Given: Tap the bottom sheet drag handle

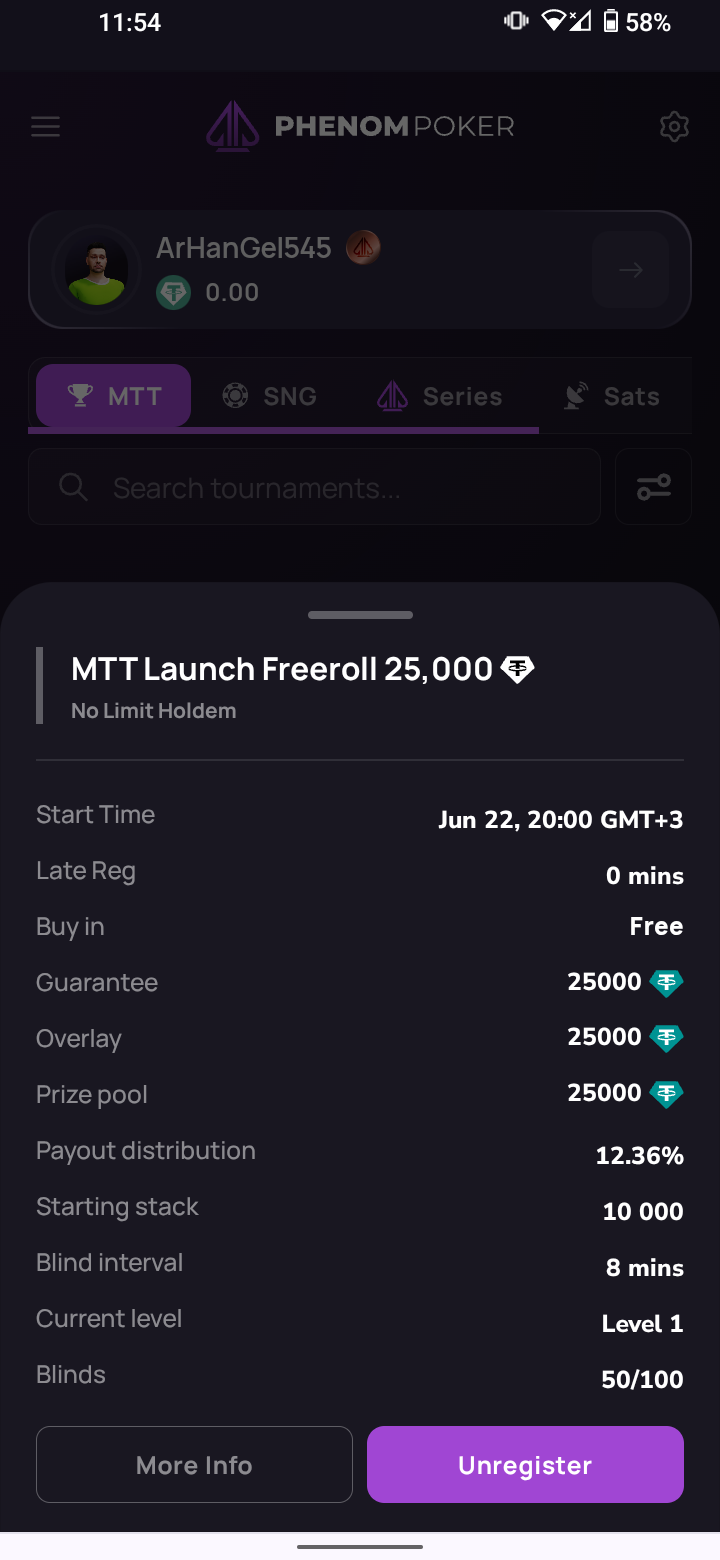Looking at the screenshot, I should click(360, 615).
